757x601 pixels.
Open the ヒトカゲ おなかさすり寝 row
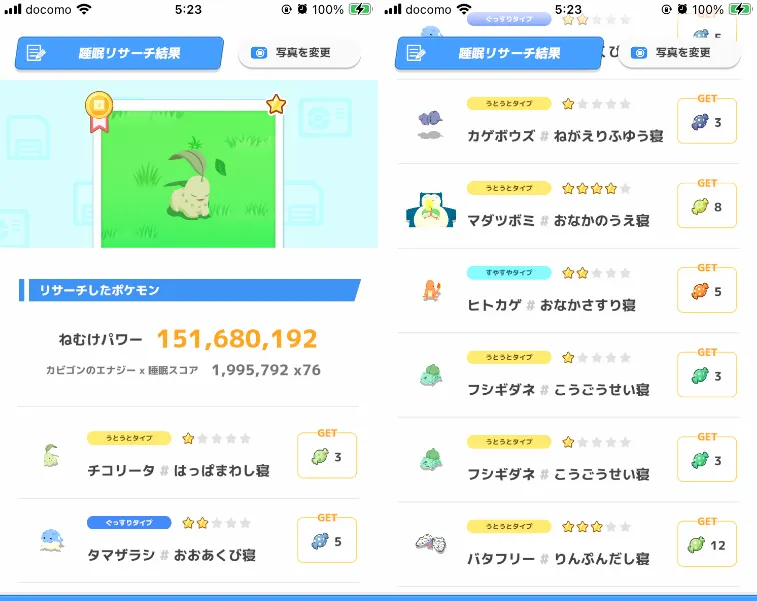click(551, 291)
